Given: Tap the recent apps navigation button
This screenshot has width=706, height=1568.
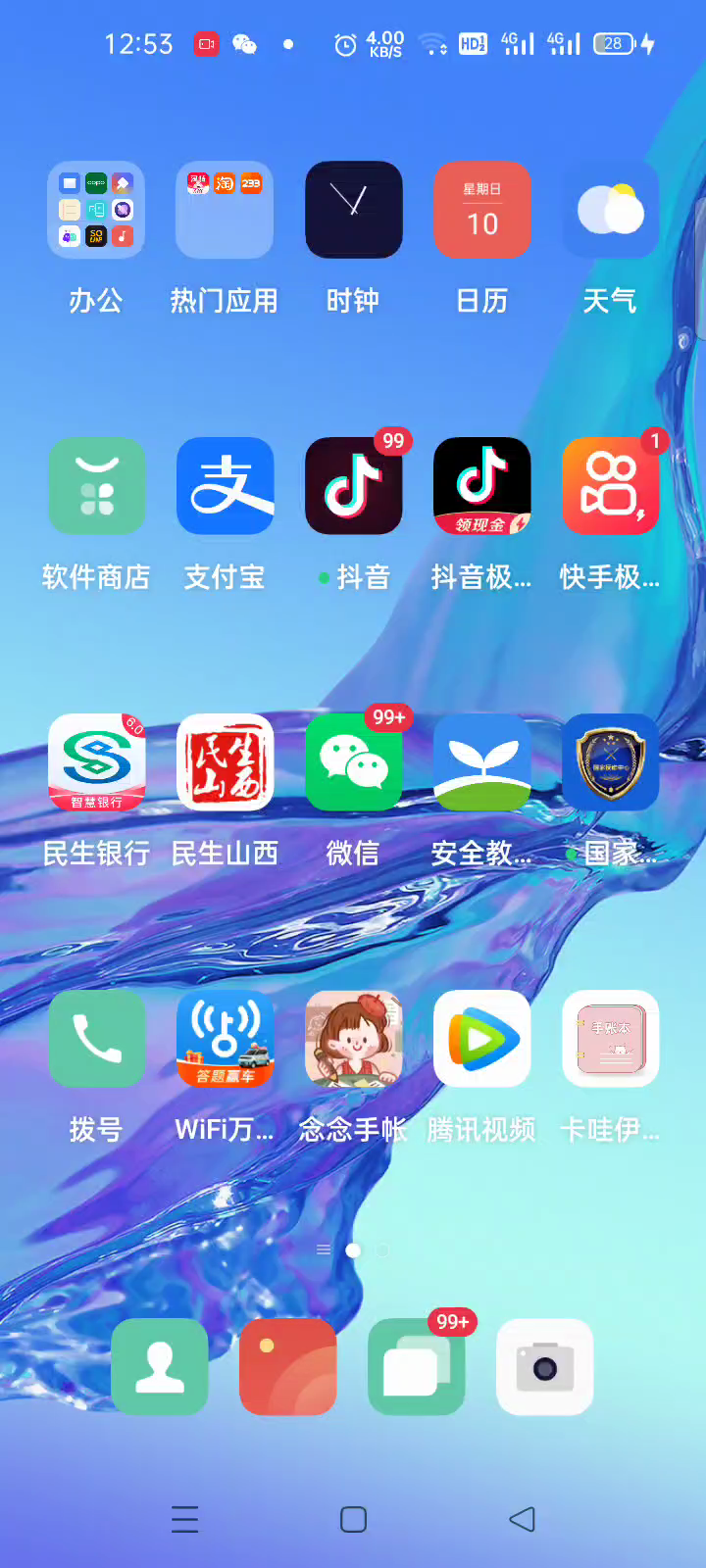Looking at the screenshot, I should (x=184, y=1519).
